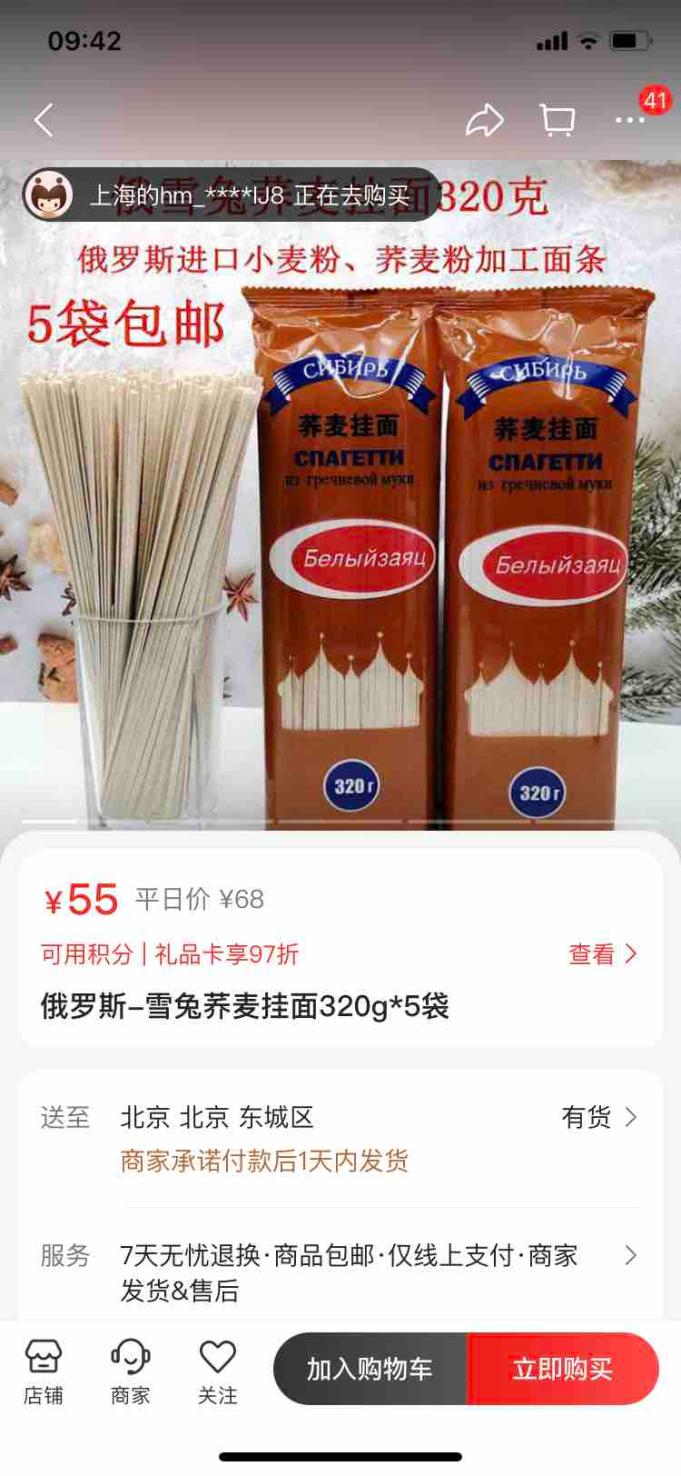This screenshot has height=1476, width=681.
Task: Open the three-dot overflow menu
Action: (x=630, y=121)
